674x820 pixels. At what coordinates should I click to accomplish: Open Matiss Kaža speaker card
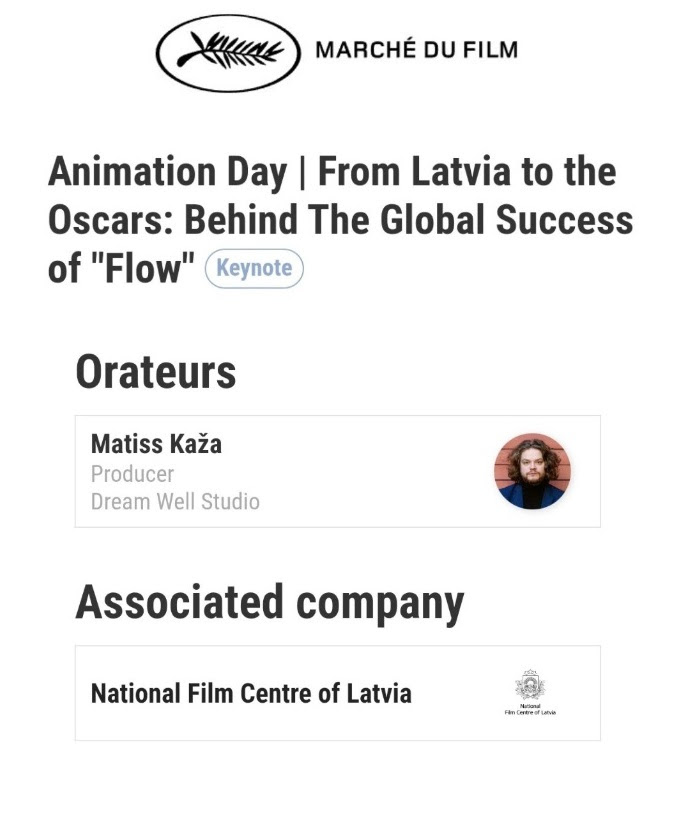tap(336, 471)
